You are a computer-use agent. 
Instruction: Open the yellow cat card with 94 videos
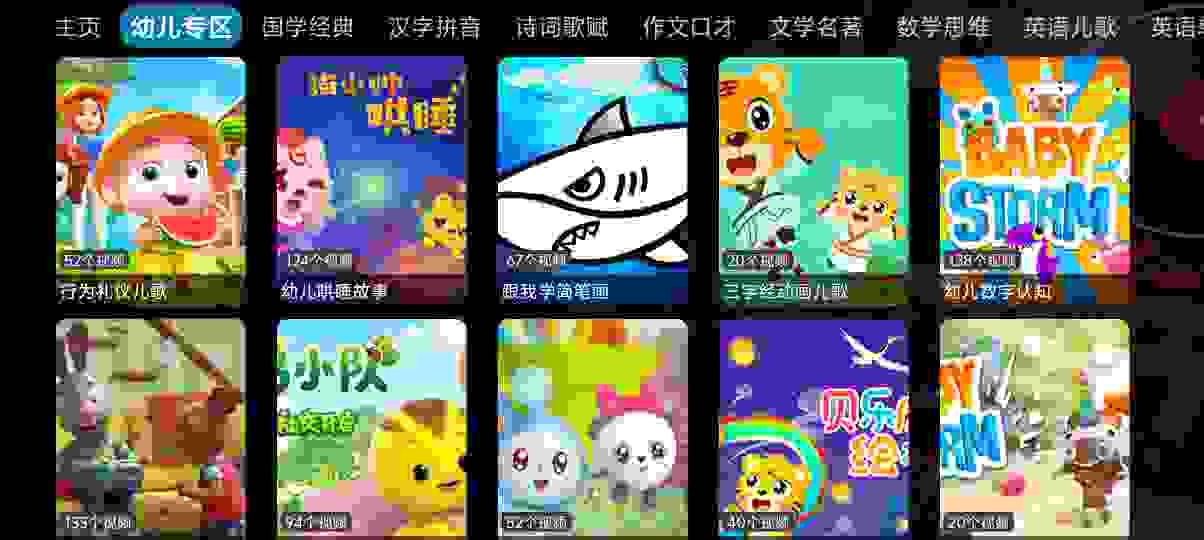(371, 428)
